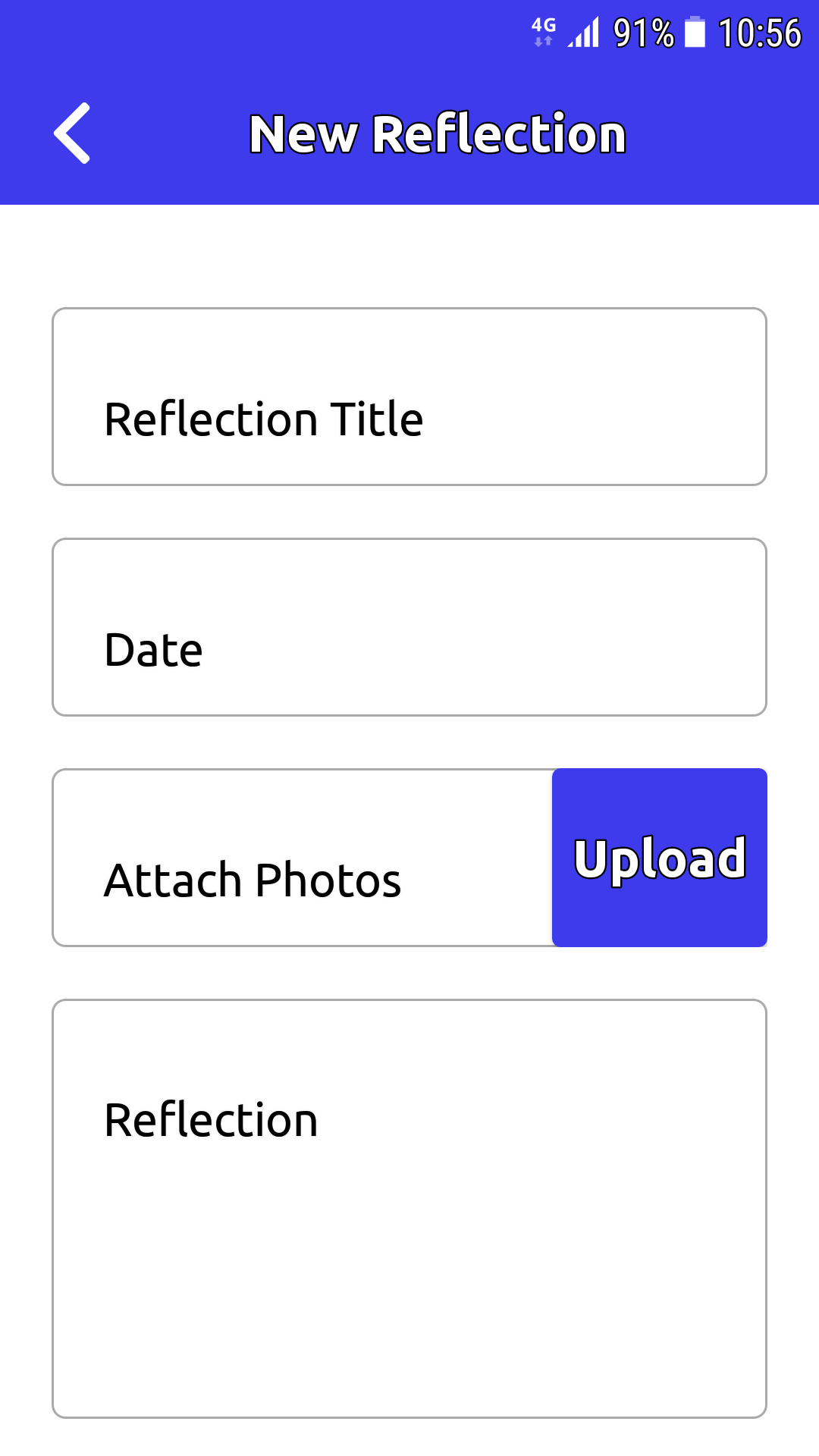Focus the Attach Photos field
Image resolution: width=819 pixels, height=1456 pixels.
(x=303, y=858)
